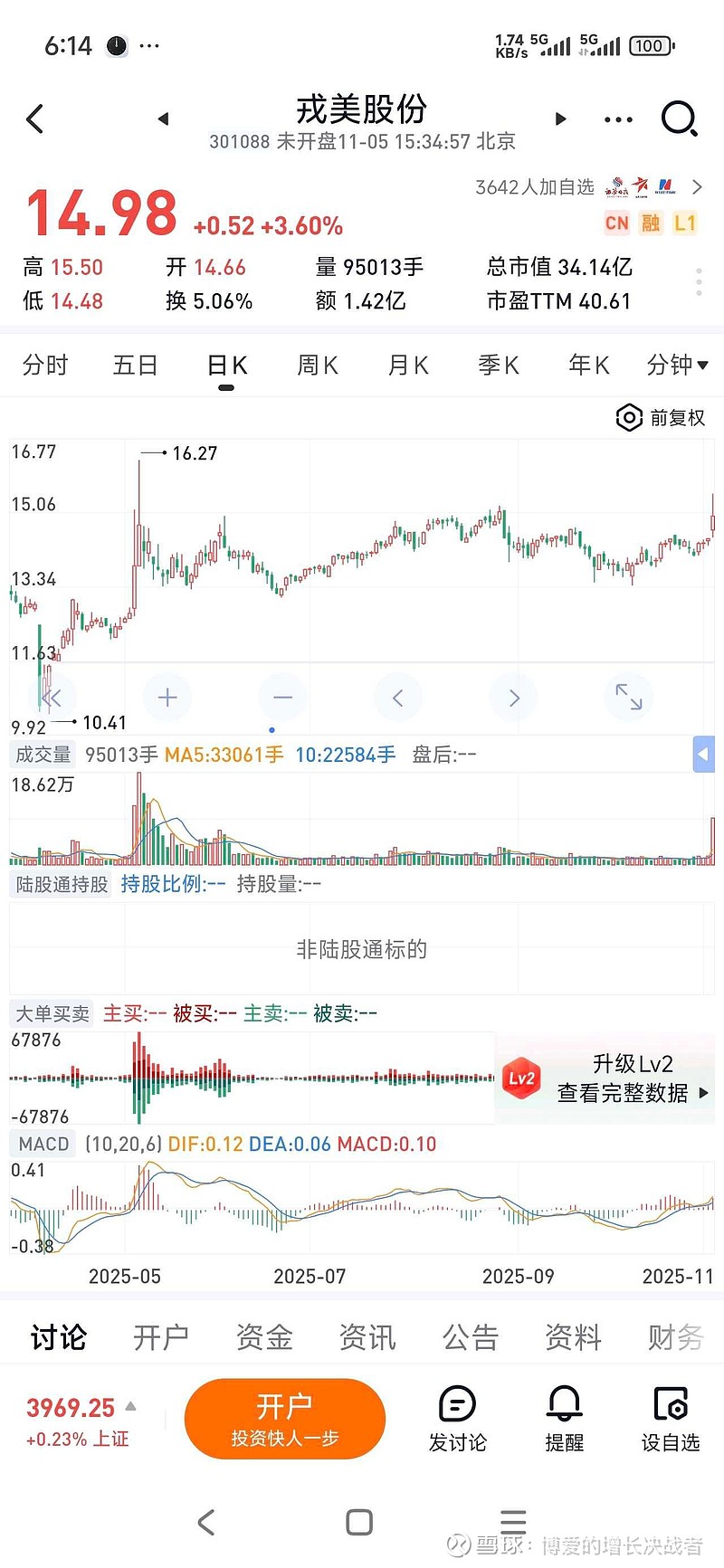This screenshot has height=1568, width=724.
Task: Set a price alert with 提醒
Action: click(x=564, y=1418)
